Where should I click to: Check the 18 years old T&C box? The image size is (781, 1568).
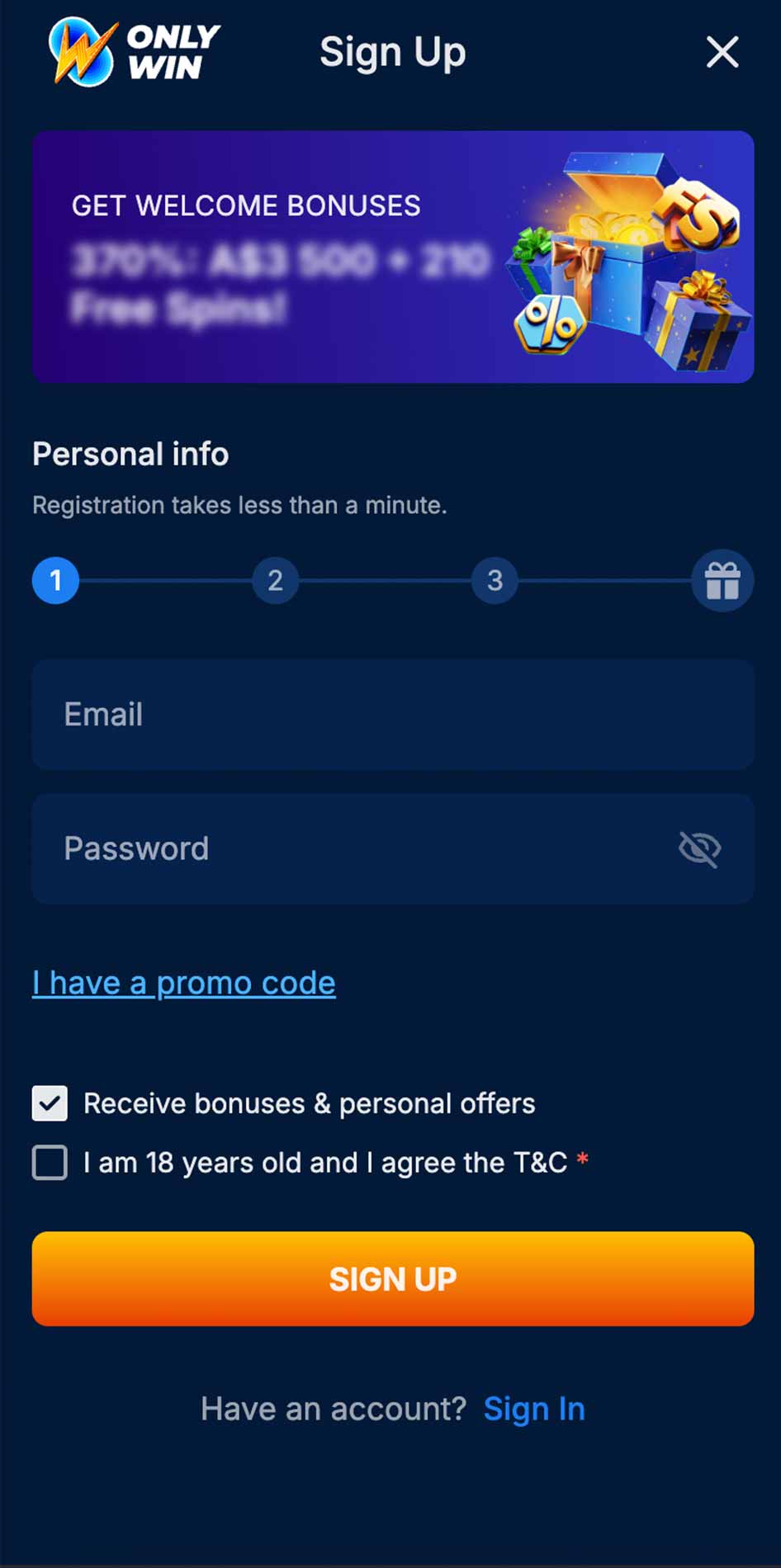click(50, 1163)
